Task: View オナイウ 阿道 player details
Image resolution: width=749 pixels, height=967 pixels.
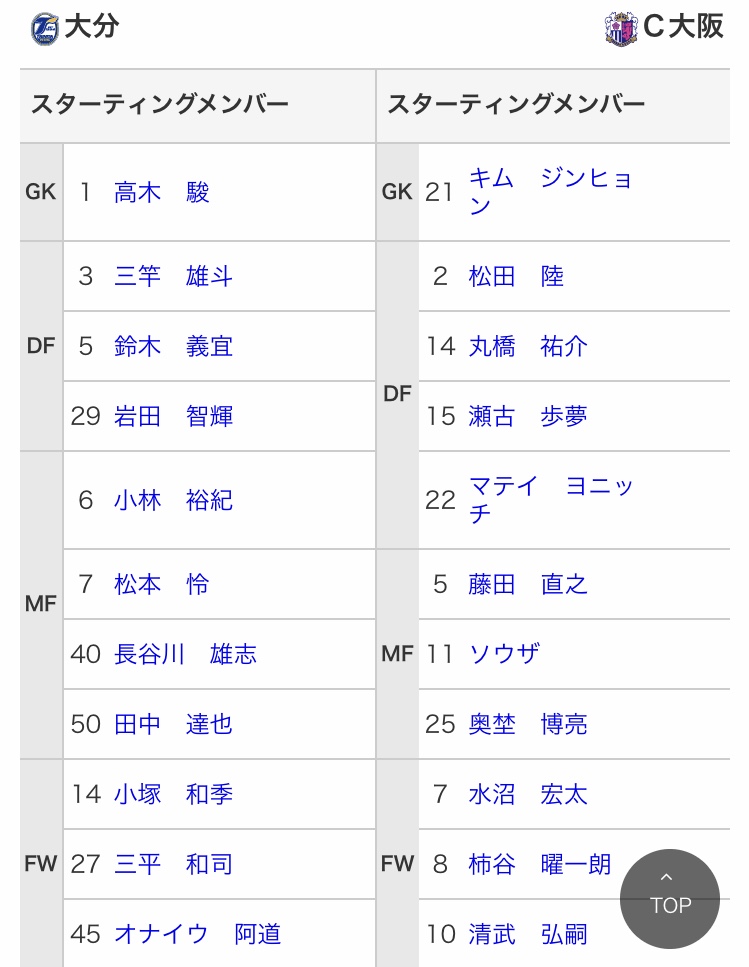Action: pos(197,934)
